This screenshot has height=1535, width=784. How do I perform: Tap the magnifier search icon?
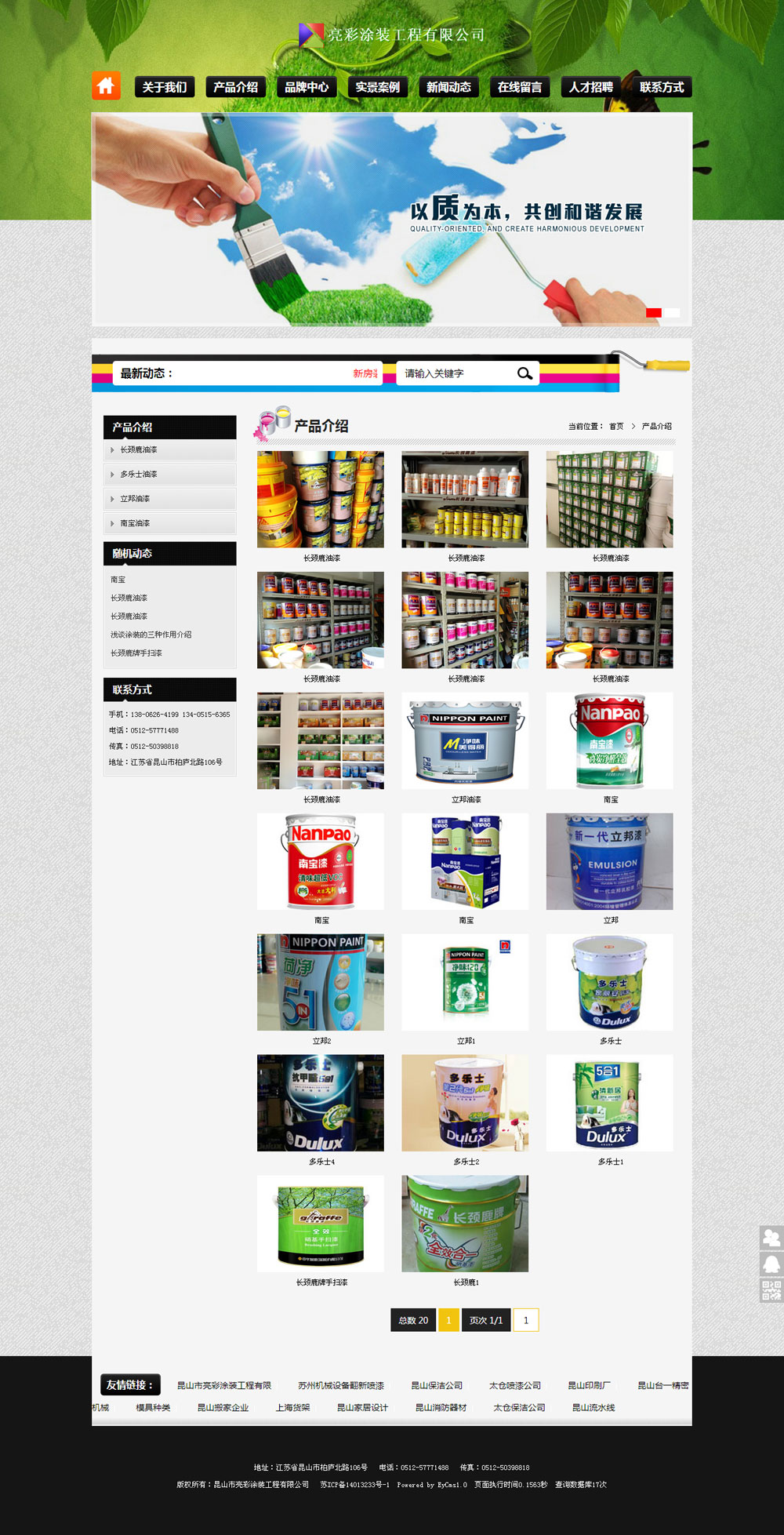click(x=524, y=373)
